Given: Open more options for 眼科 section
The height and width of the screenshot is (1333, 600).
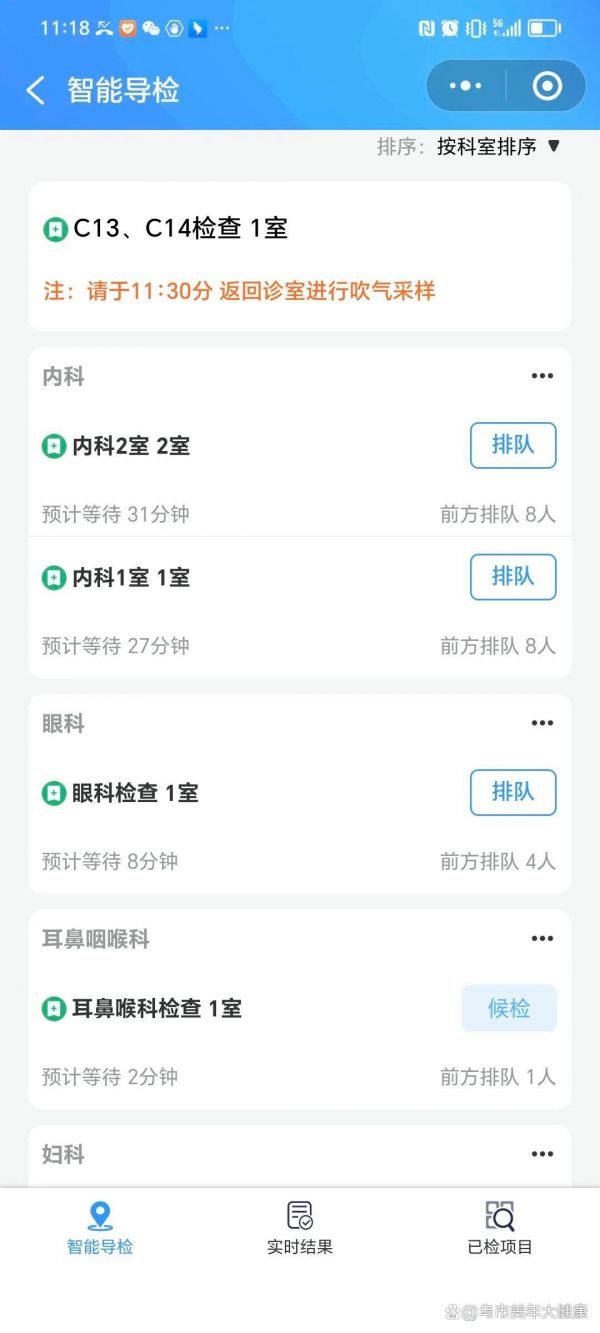Looking at the screenshot, I should [542, 723].
